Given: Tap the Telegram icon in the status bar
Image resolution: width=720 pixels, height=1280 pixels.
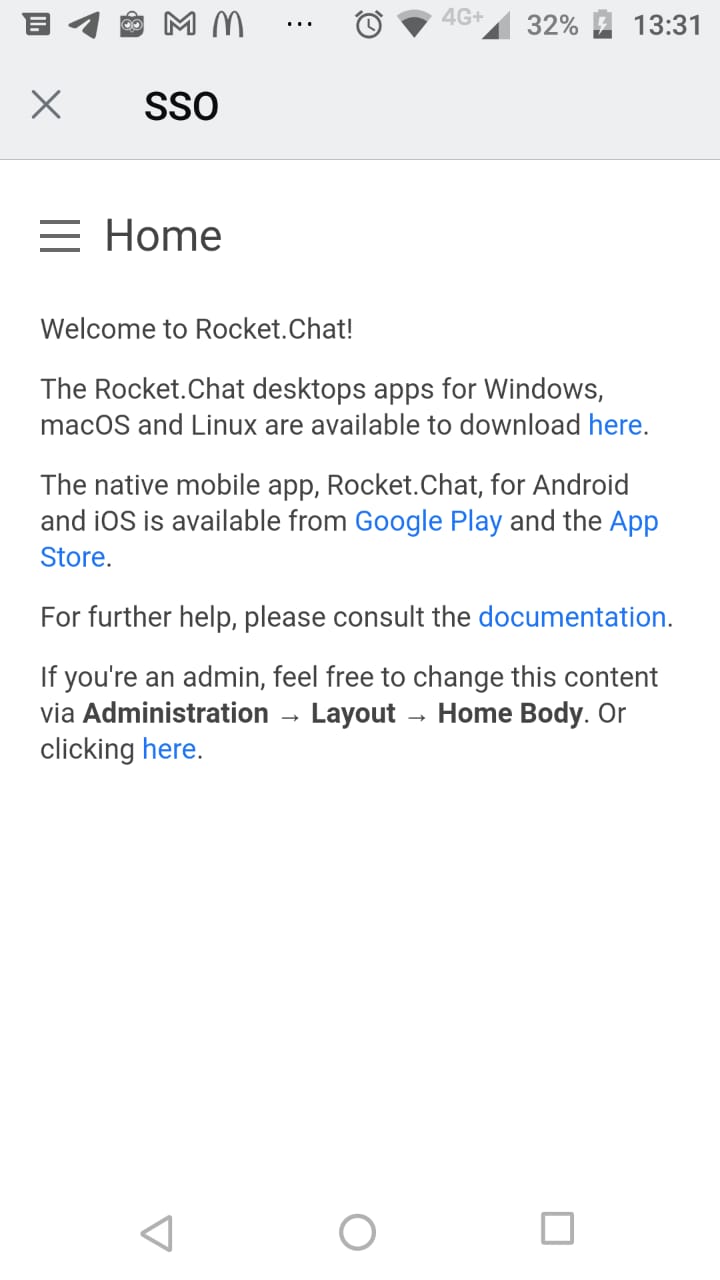Looking at the screenshot, I should tap(83, 25).
